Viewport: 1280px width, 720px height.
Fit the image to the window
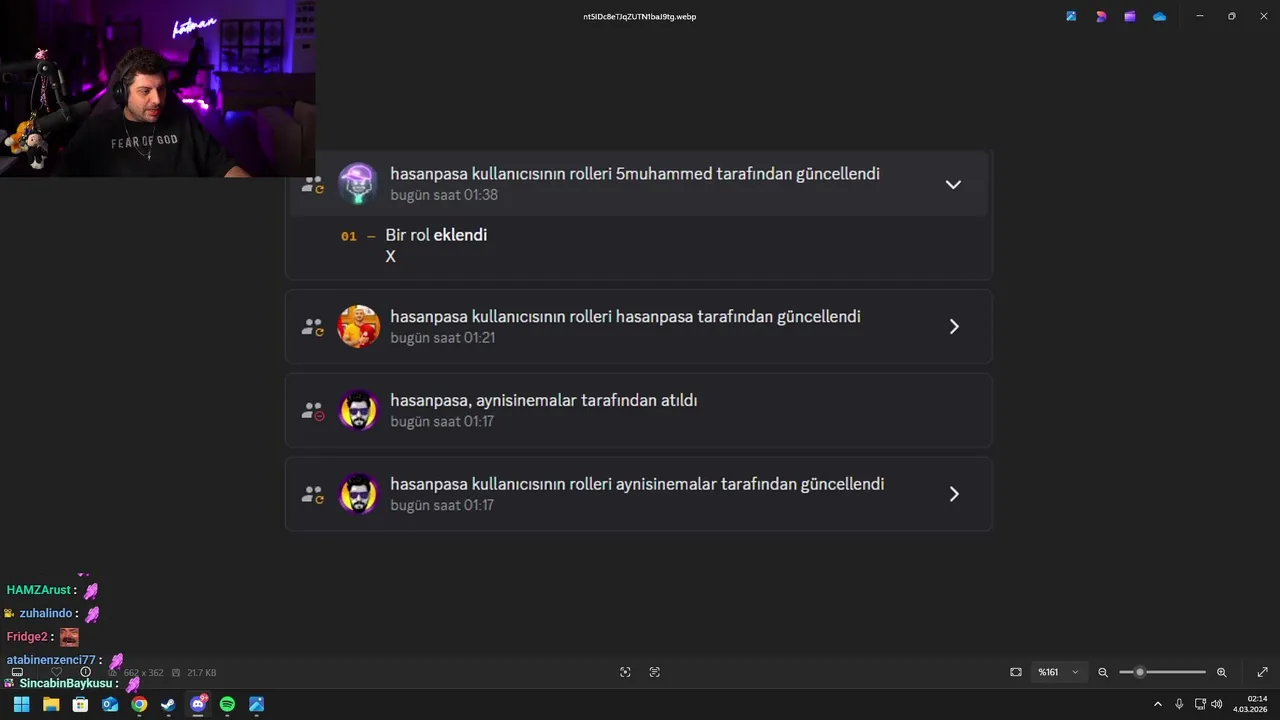1016,672
